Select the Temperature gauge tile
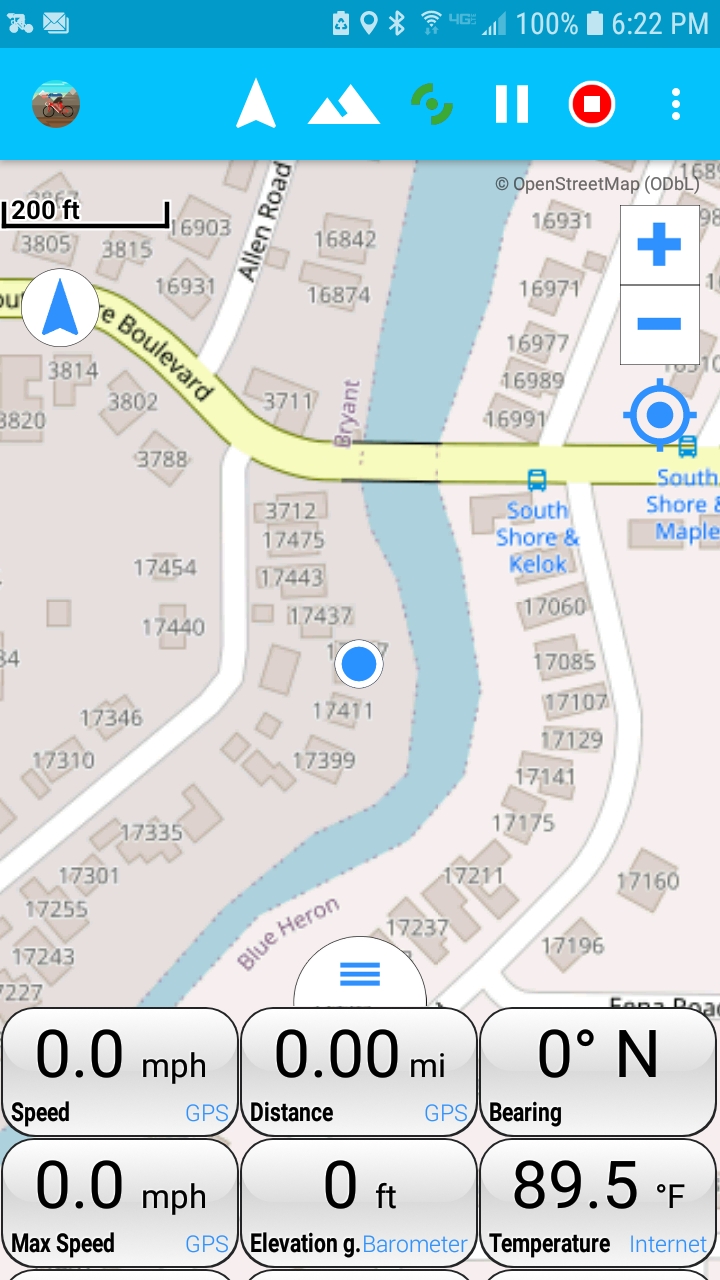This screenshot has height=1280, width=720. [x=598, y=1202]
